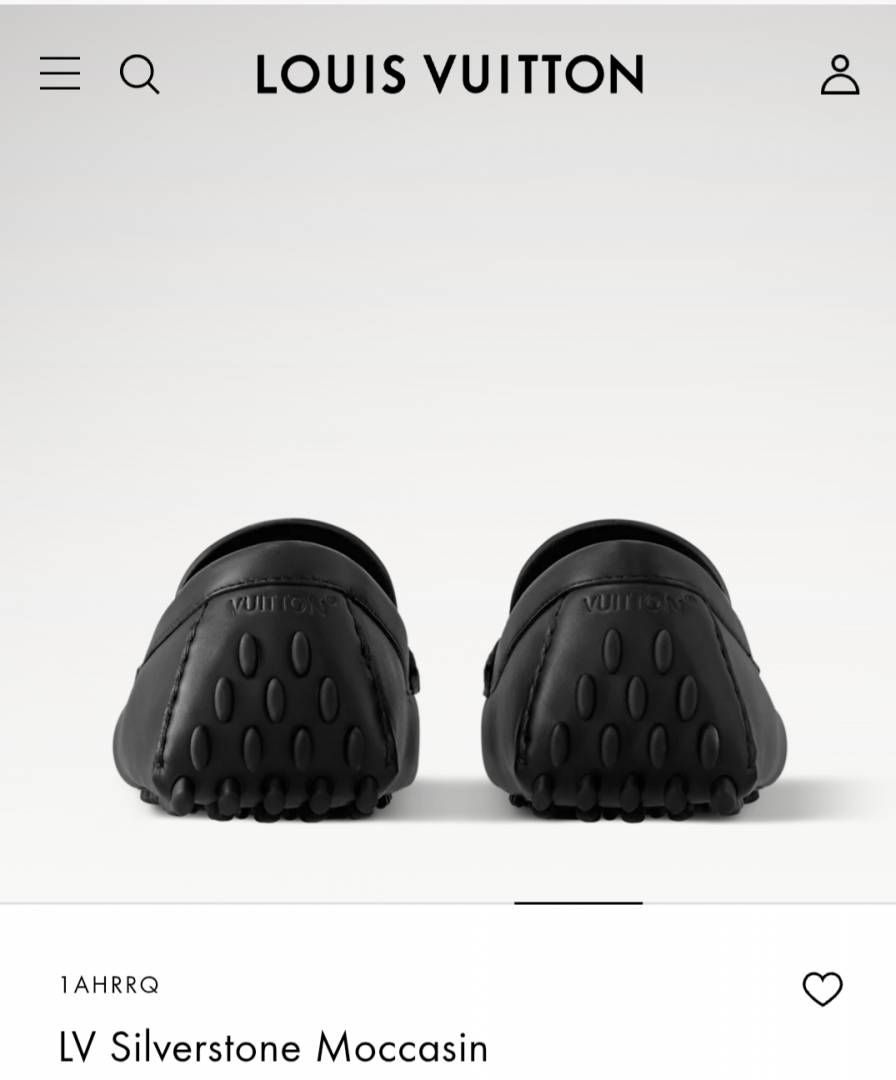Add the Silverstone Moccasin to wishlist
This screenshot has height=1080, width=896.
tap(822, 989)
